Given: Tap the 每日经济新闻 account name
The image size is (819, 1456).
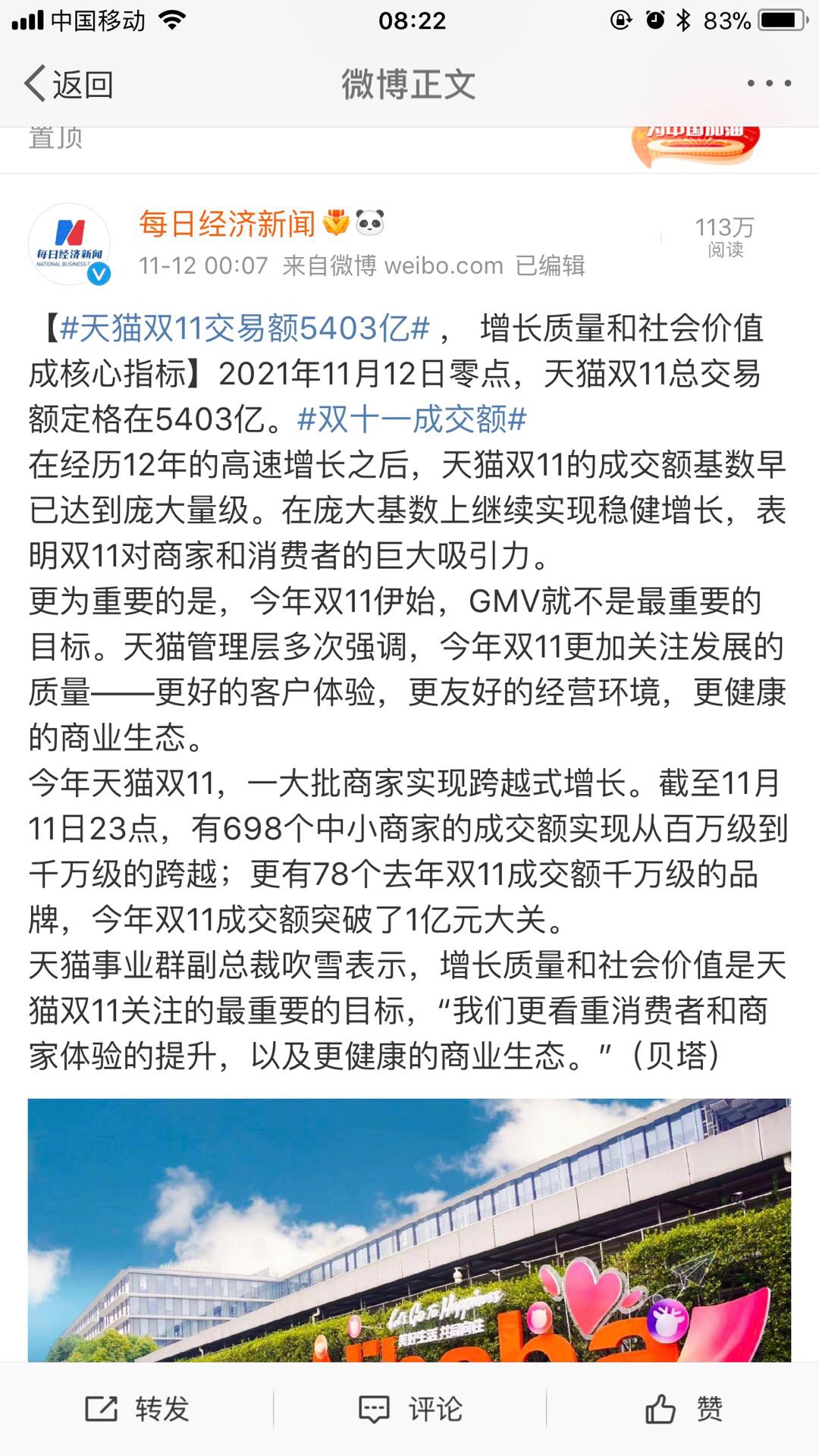Looking at the screenshot, I should point(227,223).
